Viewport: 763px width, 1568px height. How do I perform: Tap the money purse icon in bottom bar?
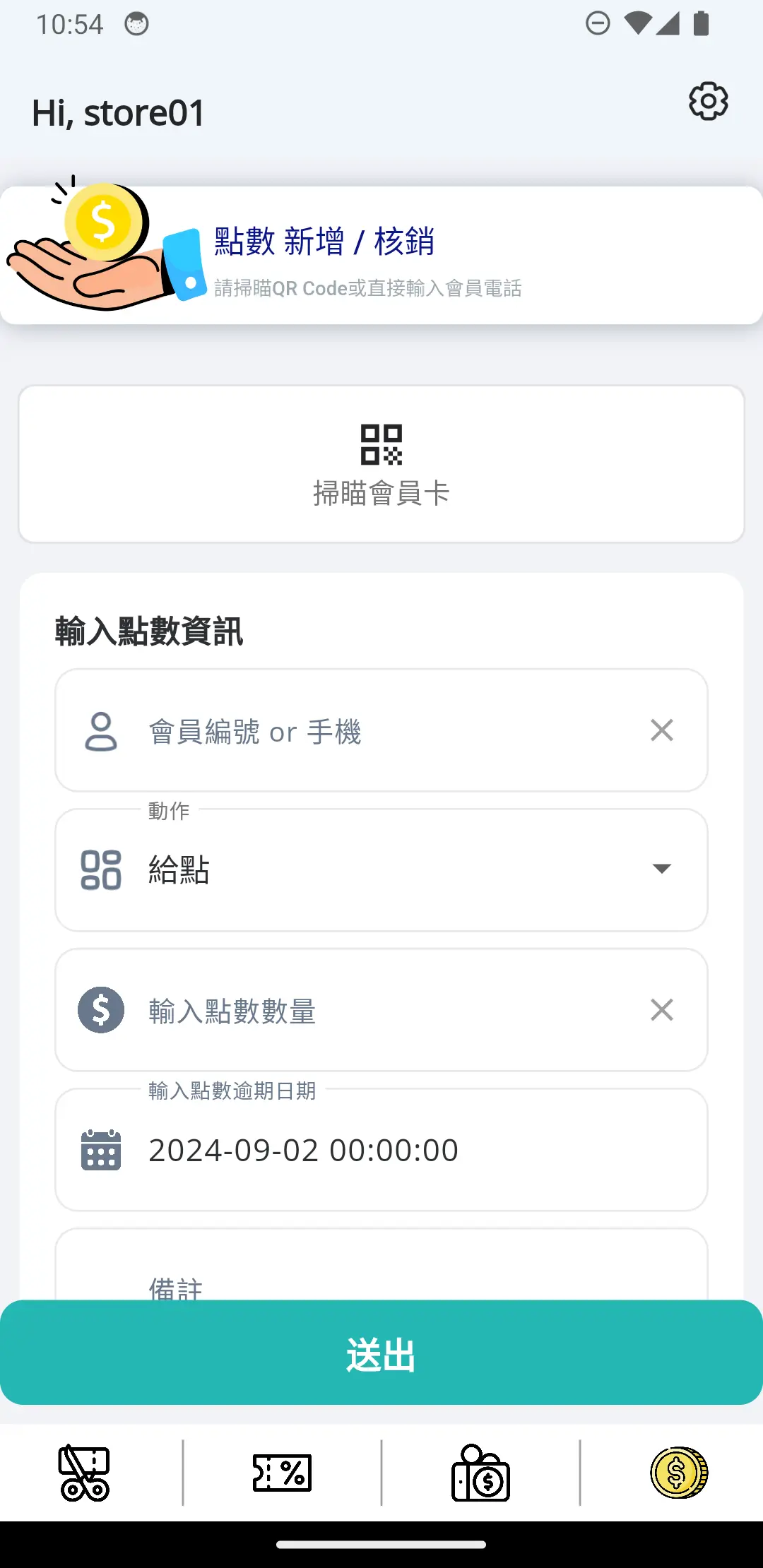point(480,1474)
